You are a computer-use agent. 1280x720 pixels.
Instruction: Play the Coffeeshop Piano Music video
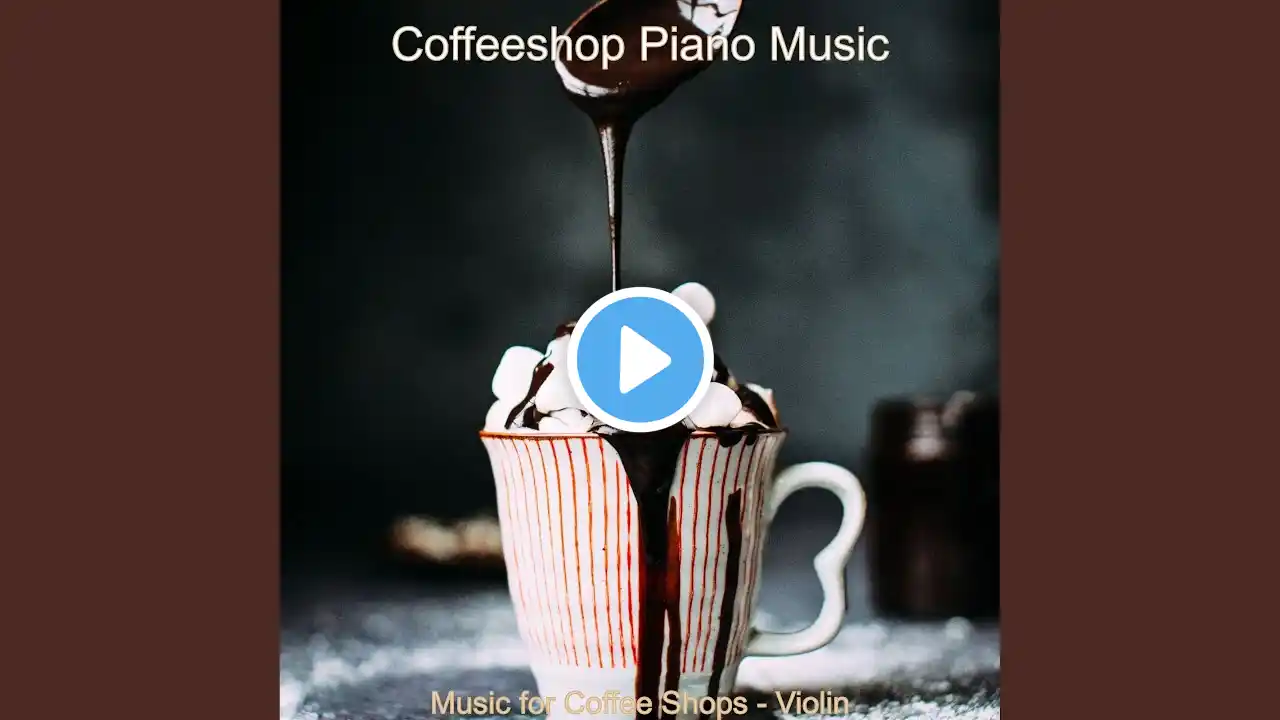pyautogui.click(x=640, y=360)
